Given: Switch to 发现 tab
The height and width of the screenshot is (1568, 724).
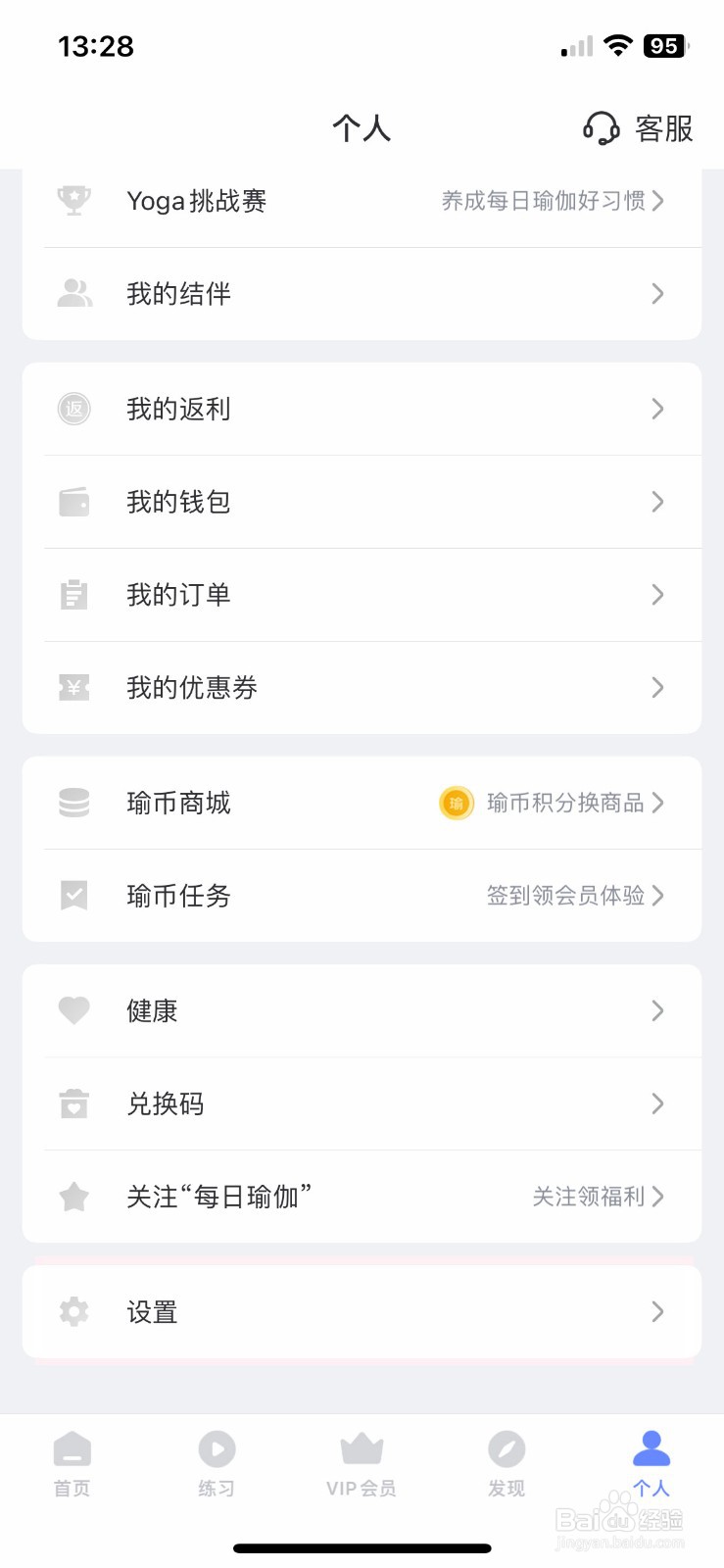Looking at the screenshot, I should [507, 1463].
